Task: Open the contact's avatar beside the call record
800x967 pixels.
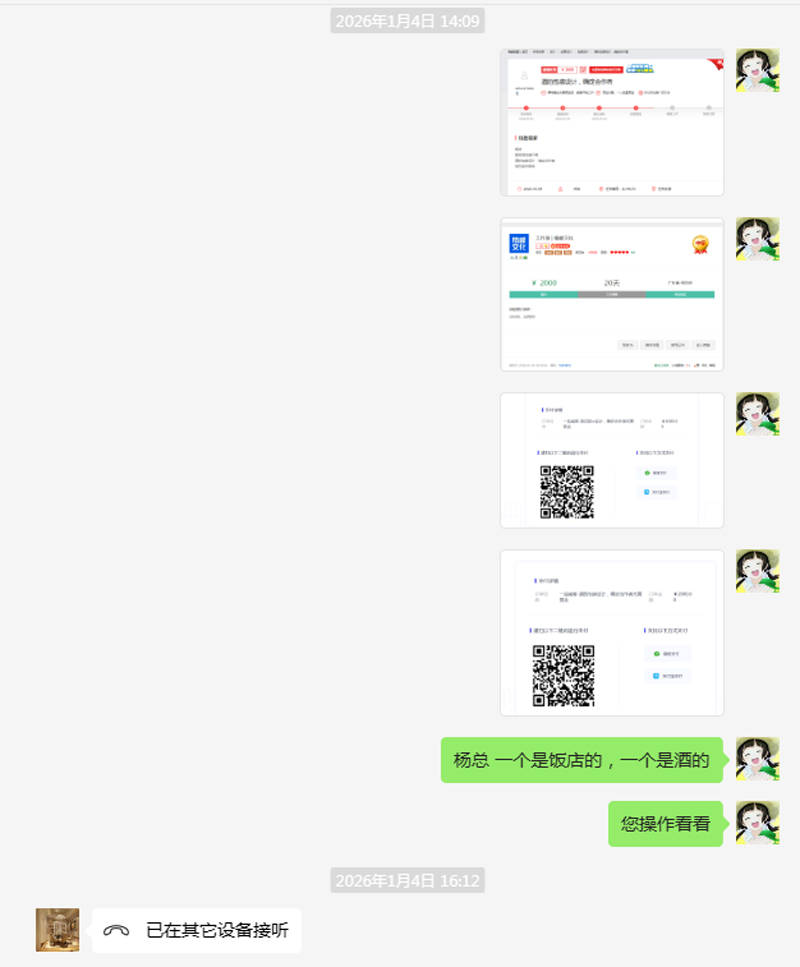Action: coord(57,930)
